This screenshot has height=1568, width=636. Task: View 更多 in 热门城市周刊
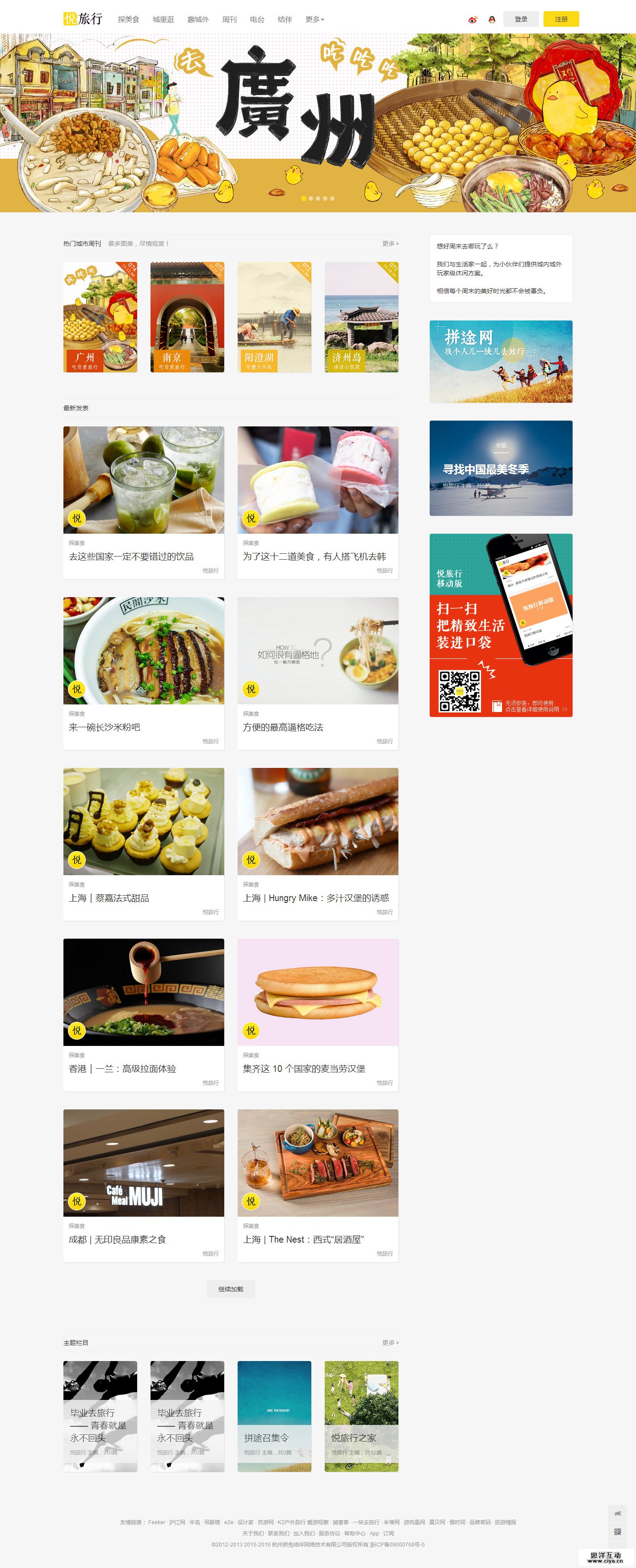click(x=390, y=244)
